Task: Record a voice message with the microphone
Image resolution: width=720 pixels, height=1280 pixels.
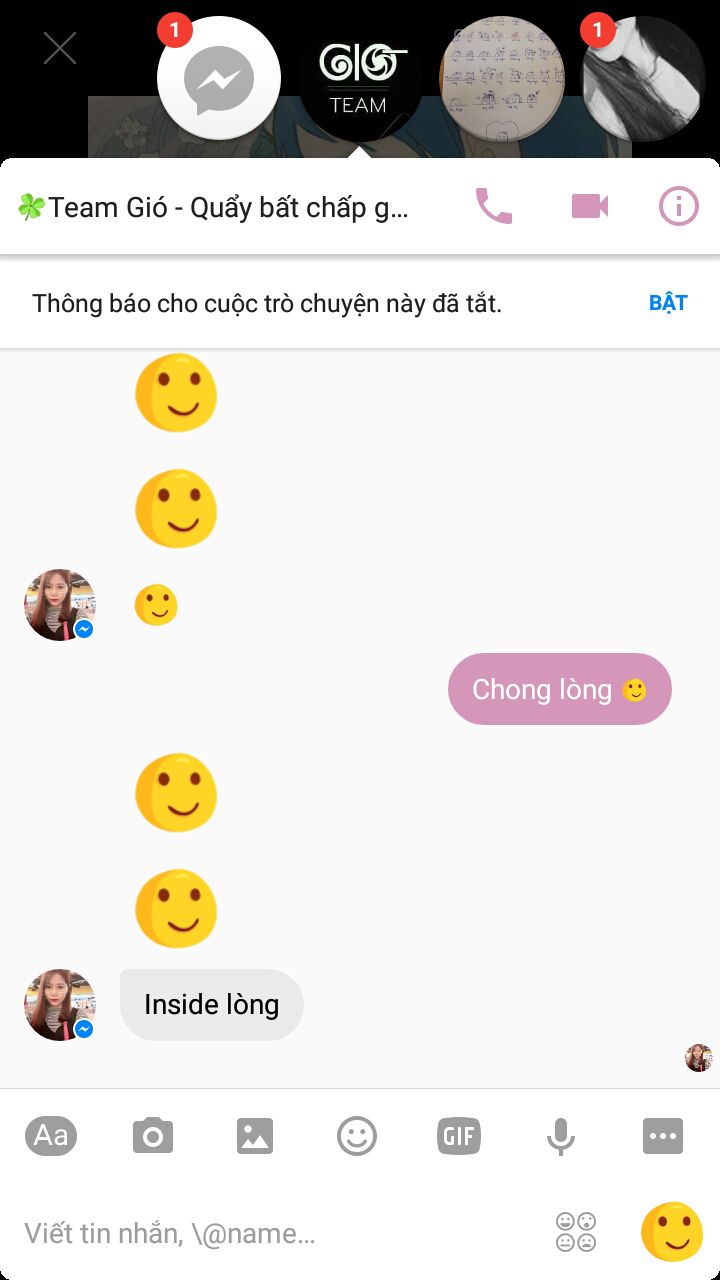Action: click(x=561, y=1136)
